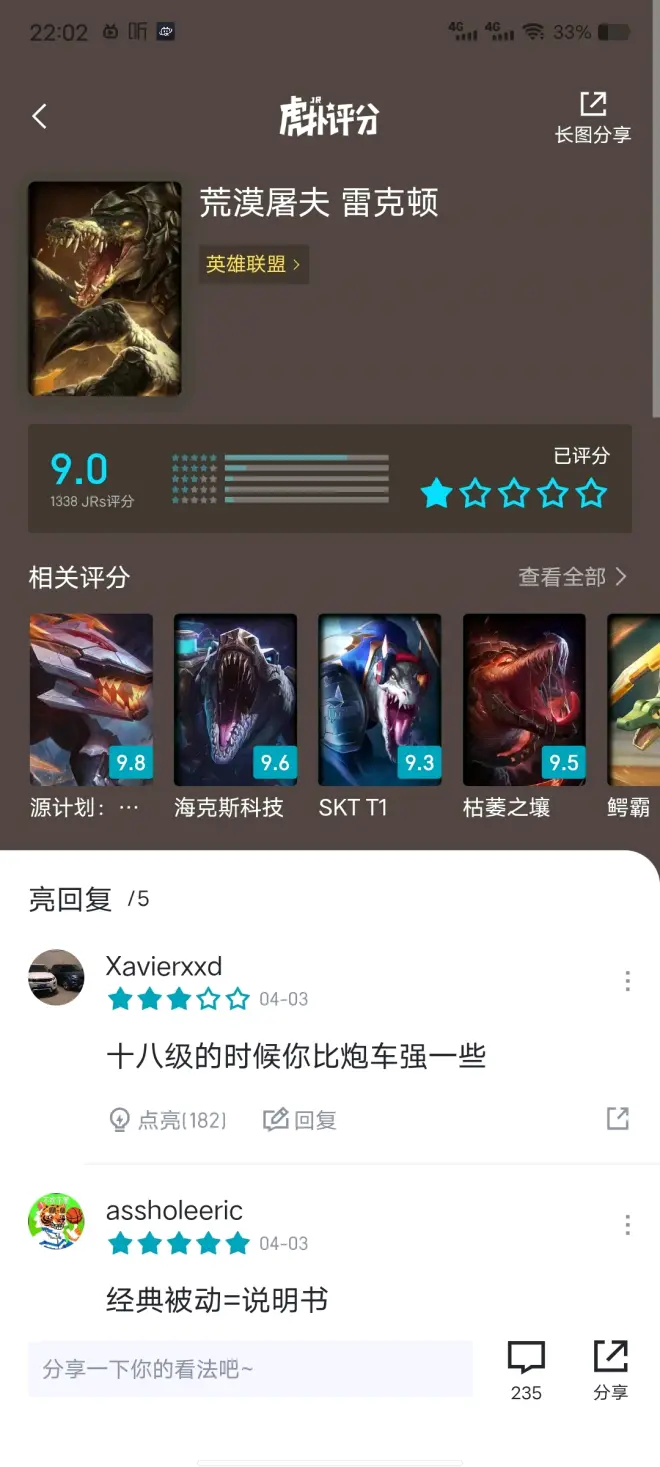Open the 枯萎之壤 skin card
The height and width of the screenshot is (1467, 660).
click(524, 700)
